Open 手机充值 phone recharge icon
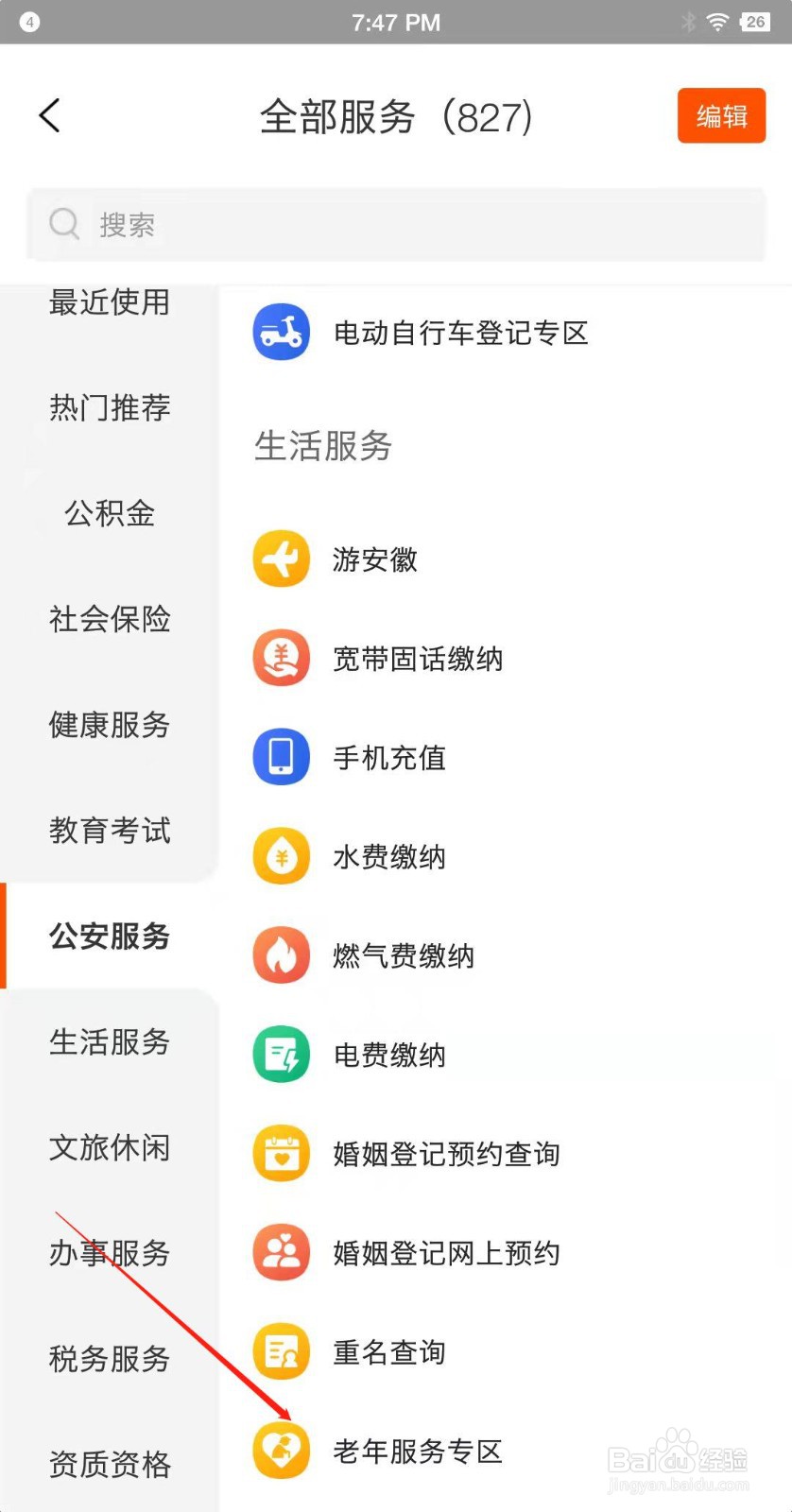792x1512 pixels. point(281,757)
